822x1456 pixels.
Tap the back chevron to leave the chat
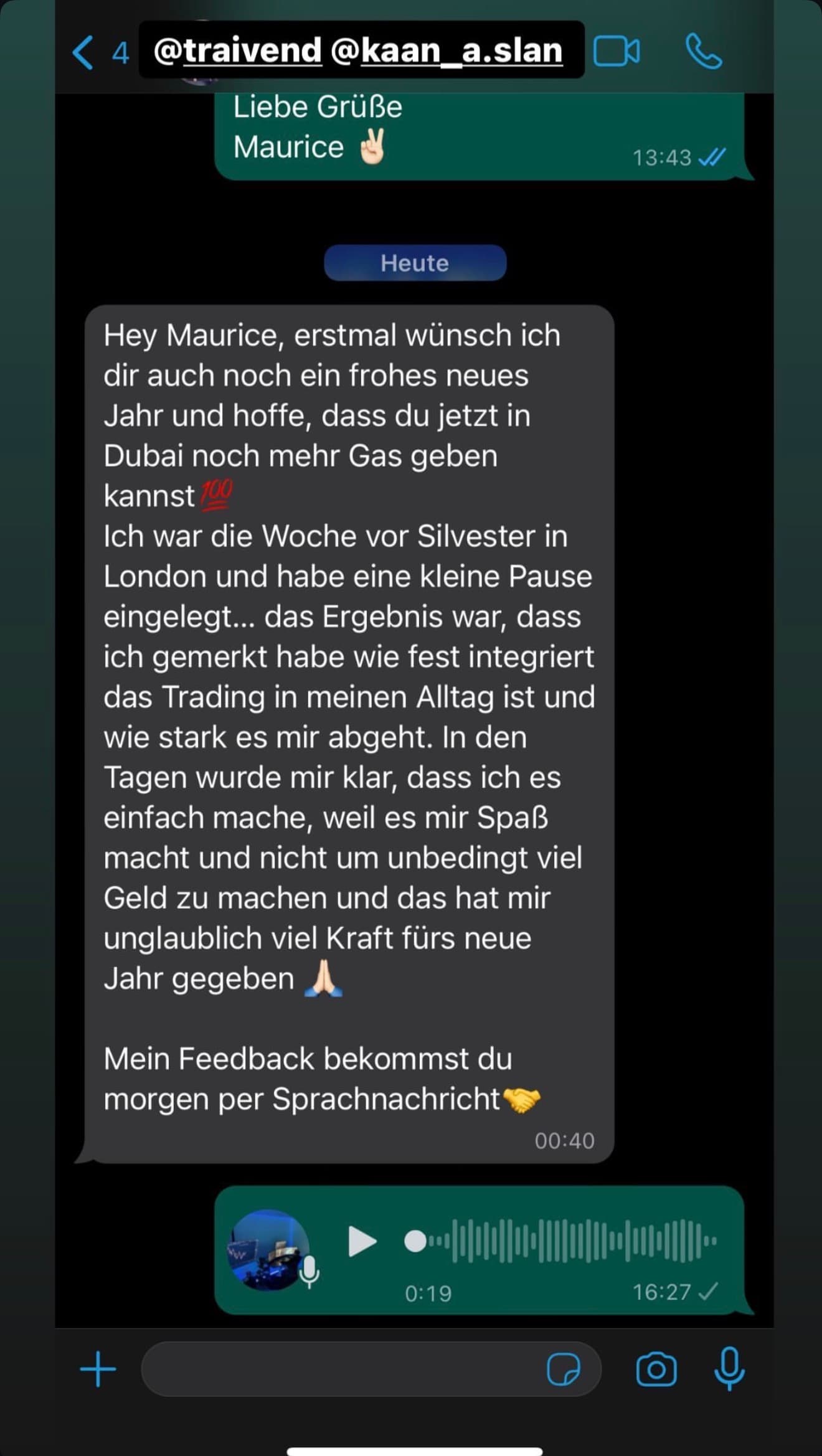[82, 52]
